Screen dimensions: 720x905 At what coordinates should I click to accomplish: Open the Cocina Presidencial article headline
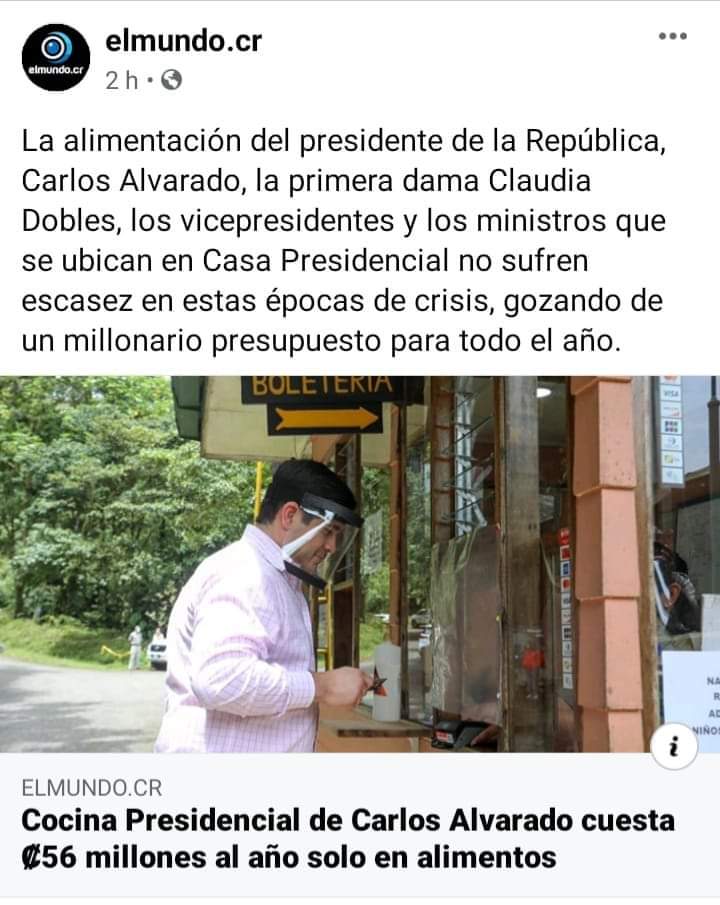[x=348, y=838]
